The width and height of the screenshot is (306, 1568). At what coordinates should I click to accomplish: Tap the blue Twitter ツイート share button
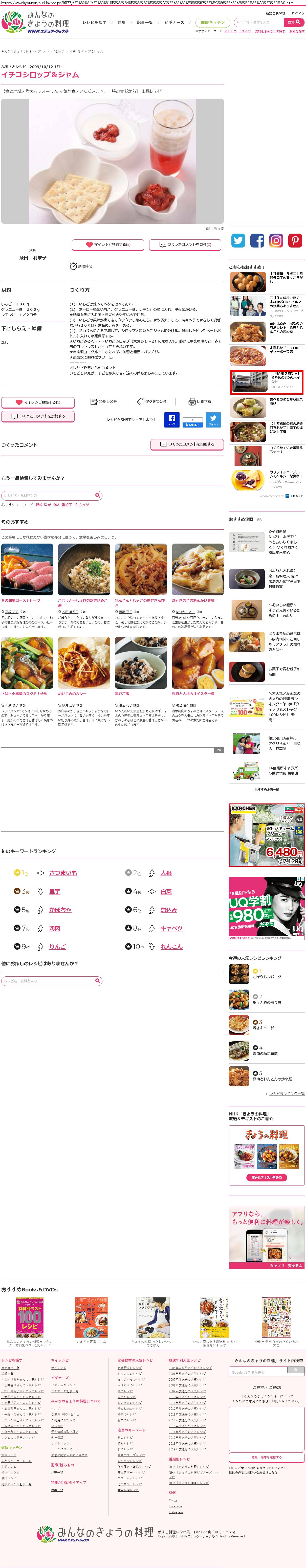213,420
